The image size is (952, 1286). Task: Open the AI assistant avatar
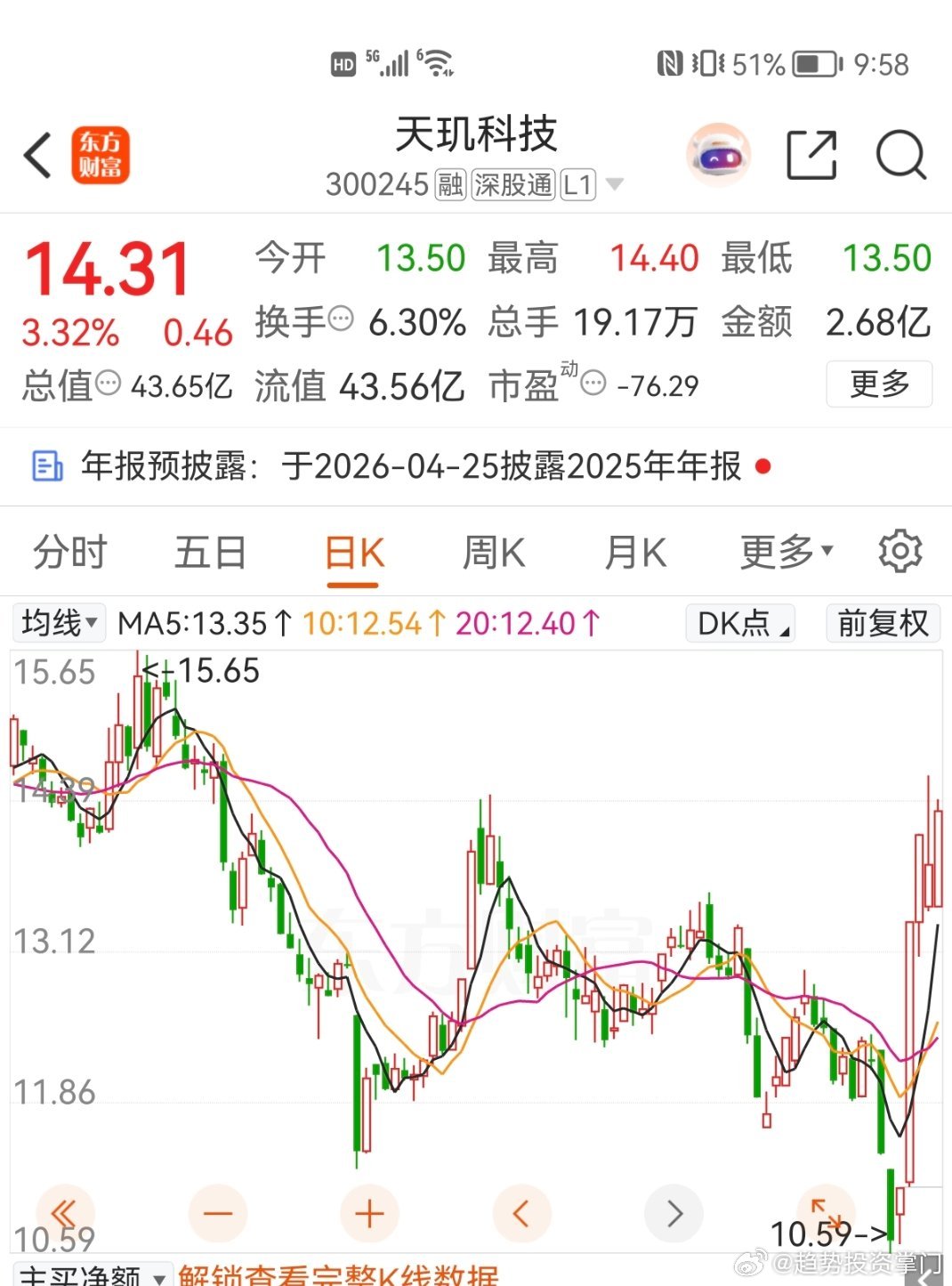pos(717,154)
